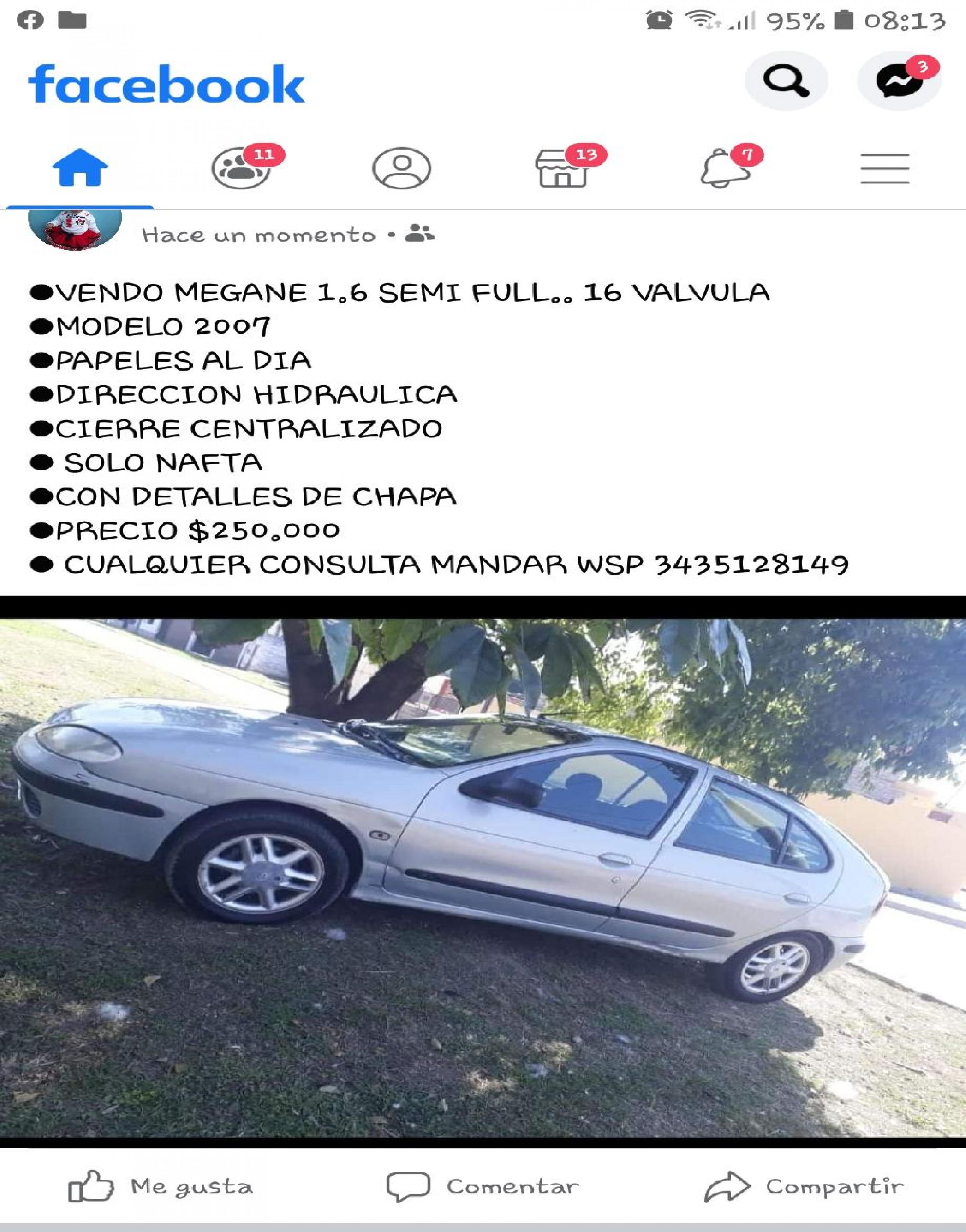Open Messenger chats
The width and height of the screenshot is (966, 1232).
tap(899, 80)
